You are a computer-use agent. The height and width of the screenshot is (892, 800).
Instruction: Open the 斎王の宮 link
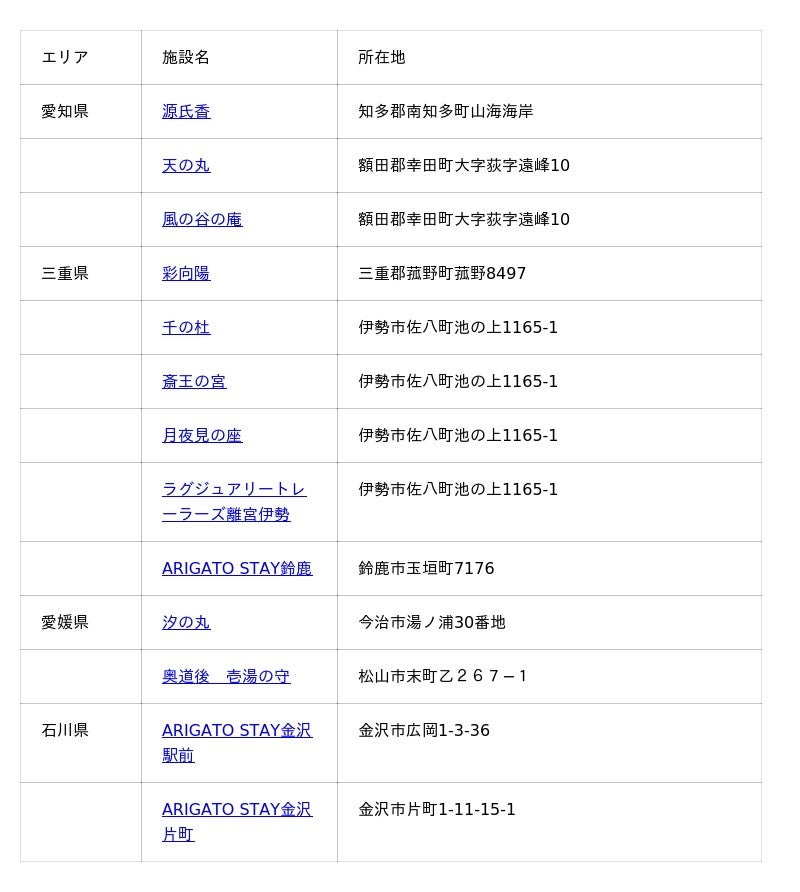194,382
